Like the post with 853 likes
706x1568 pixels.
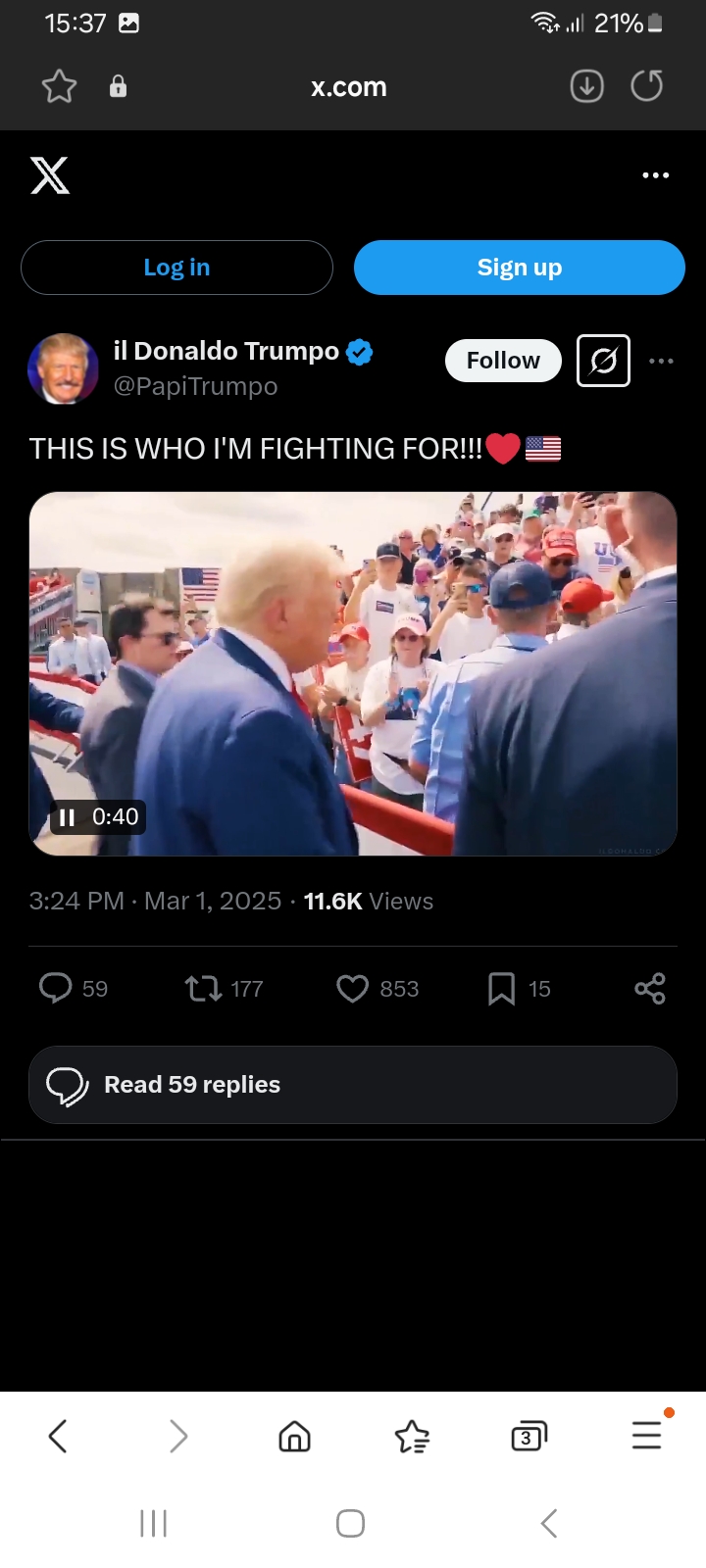pyautogui.click(x=352, y=989)
